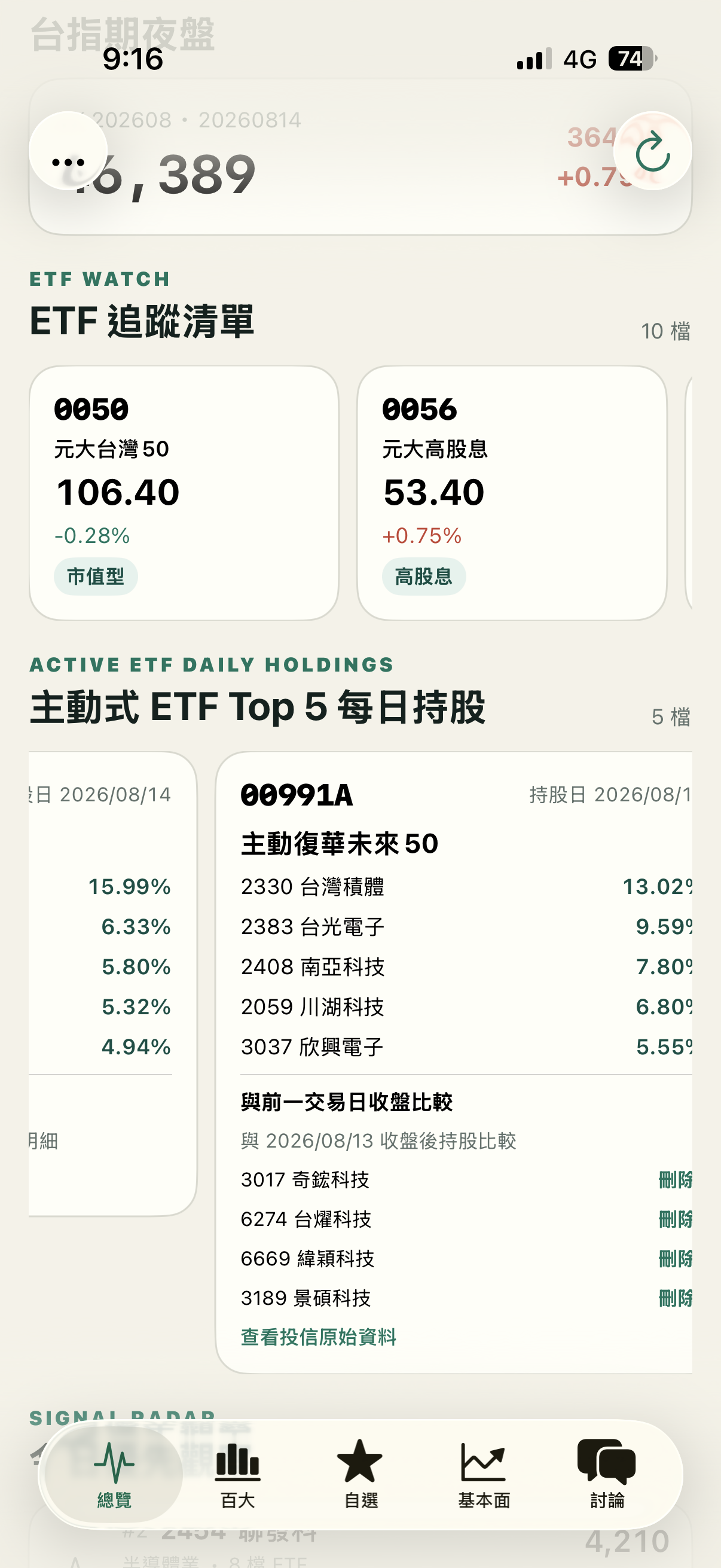This screenshot has width=721, height=1568.
Task: Switch to the 百大 tab
Action: 238,1474
